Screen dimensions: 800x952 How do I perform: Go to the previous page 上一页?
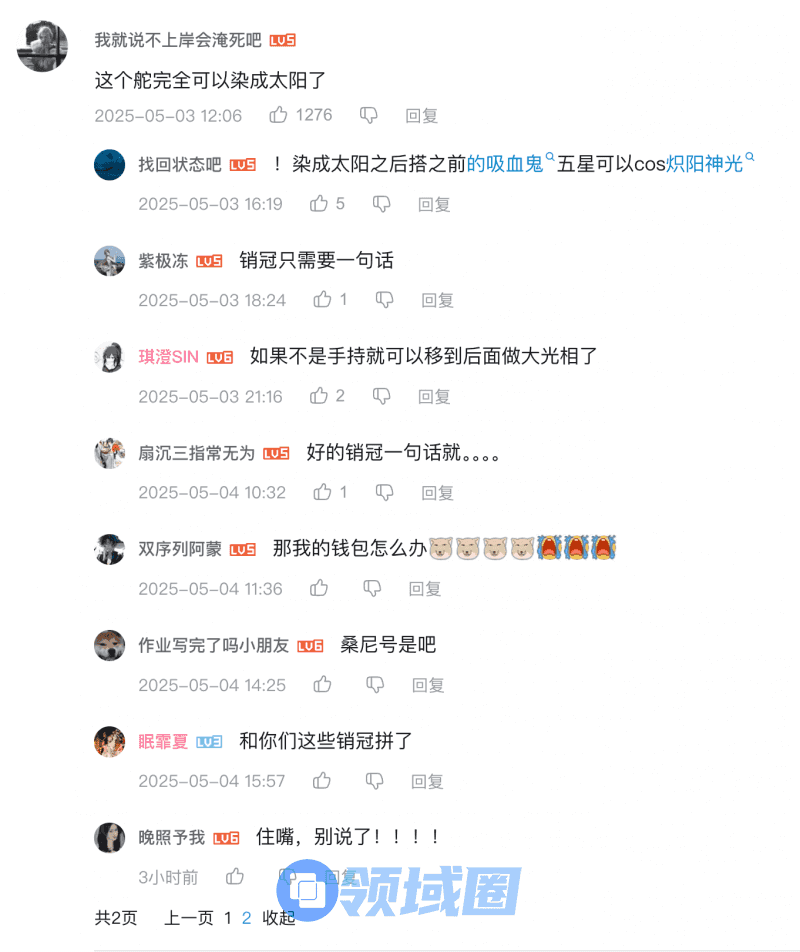tap(189, 917)
